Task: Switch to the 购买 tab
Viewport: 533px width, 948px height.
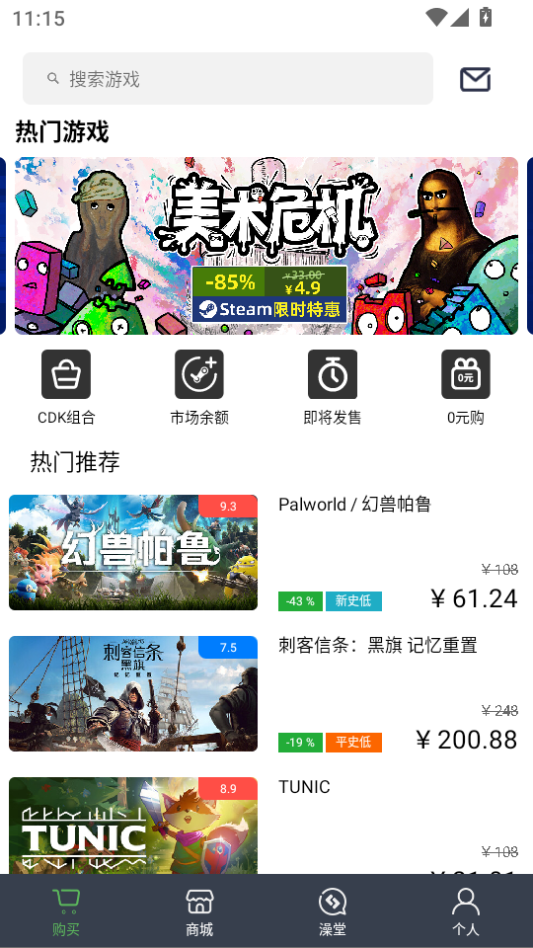Action: [66, 912]
